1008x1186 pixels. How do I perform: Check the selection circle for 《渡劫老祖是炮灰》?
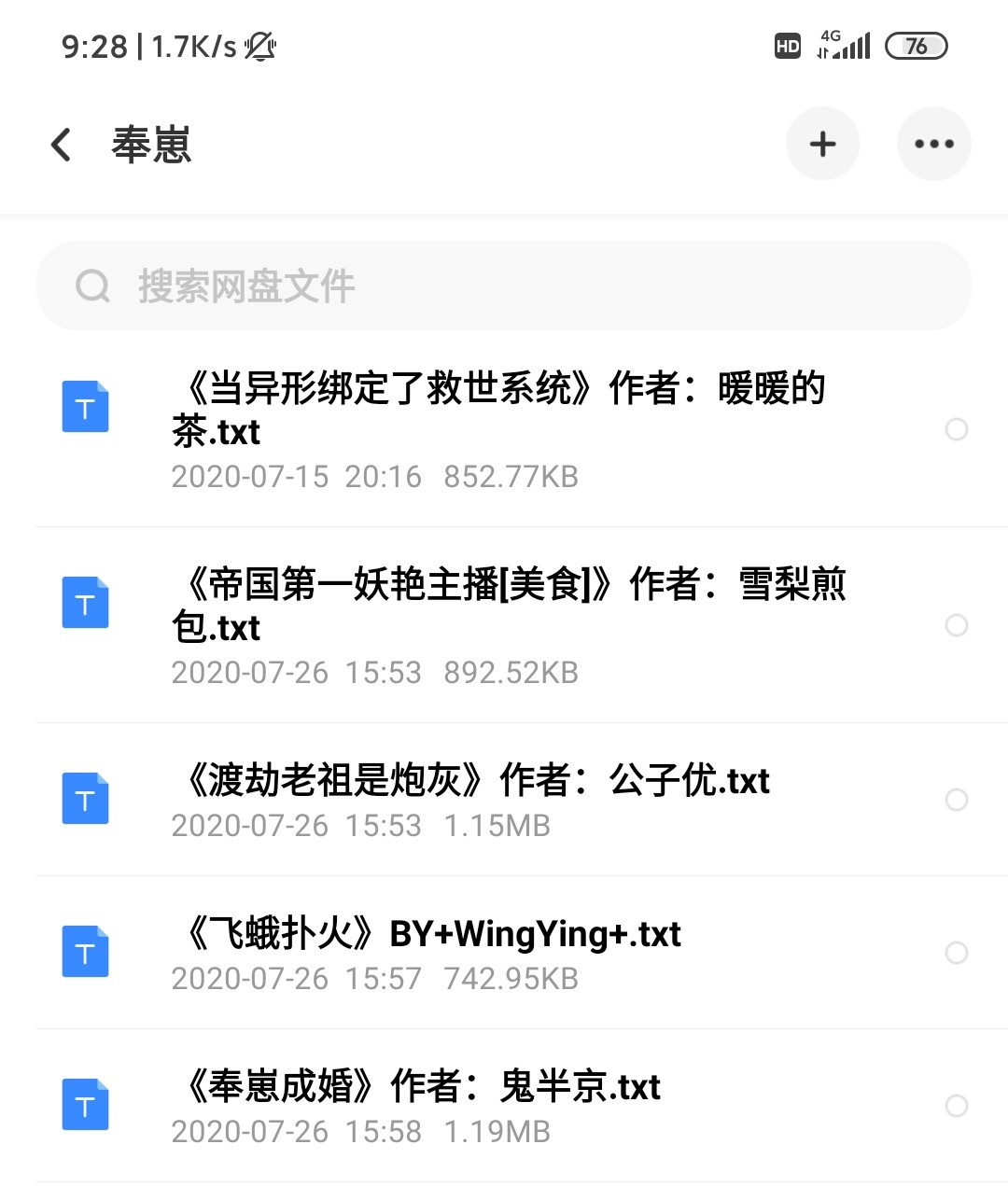(x=956, y=800)
